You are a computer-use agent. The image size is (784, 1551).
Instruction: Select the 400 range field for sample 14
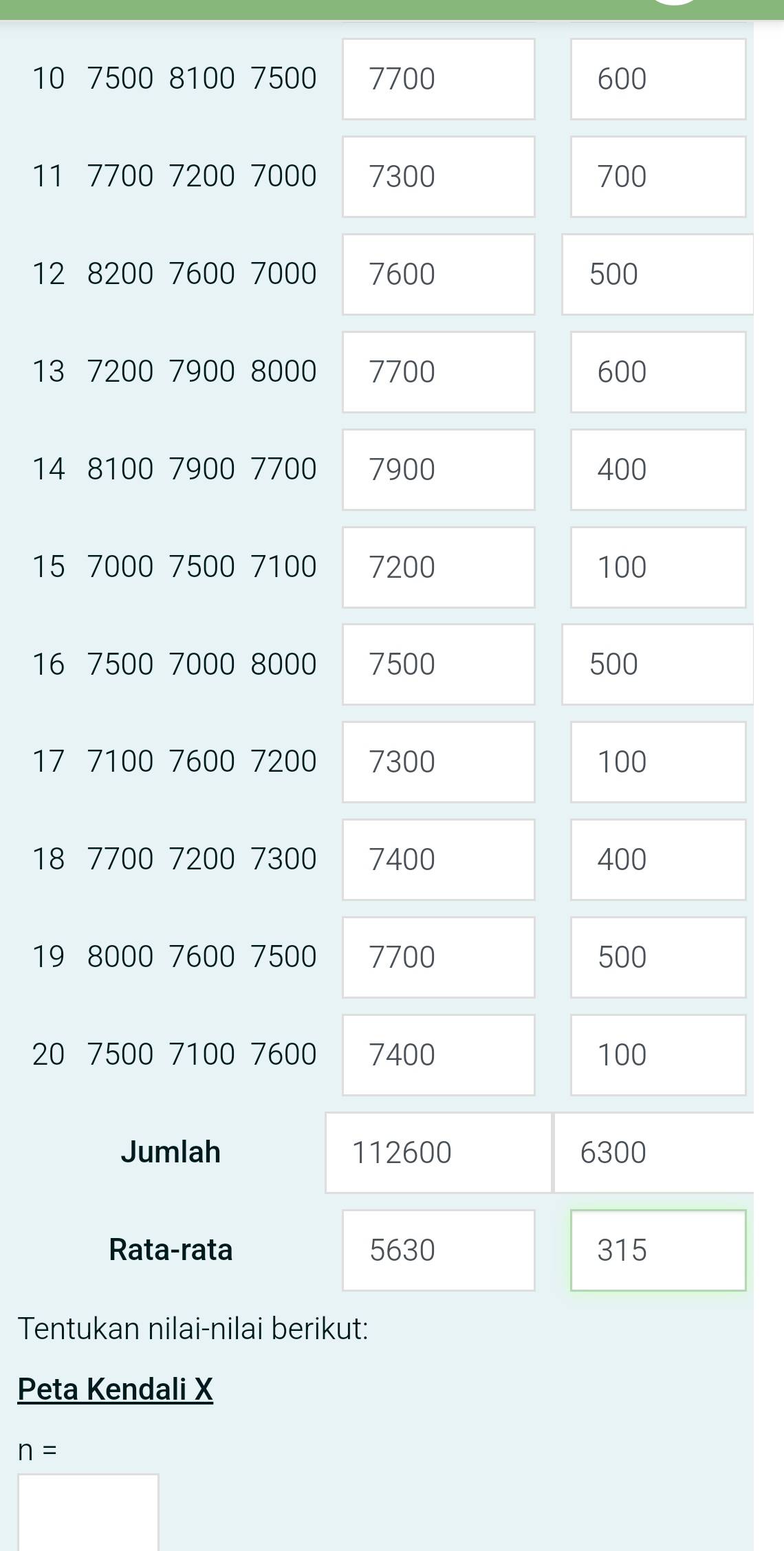click(x=657, y=468)
